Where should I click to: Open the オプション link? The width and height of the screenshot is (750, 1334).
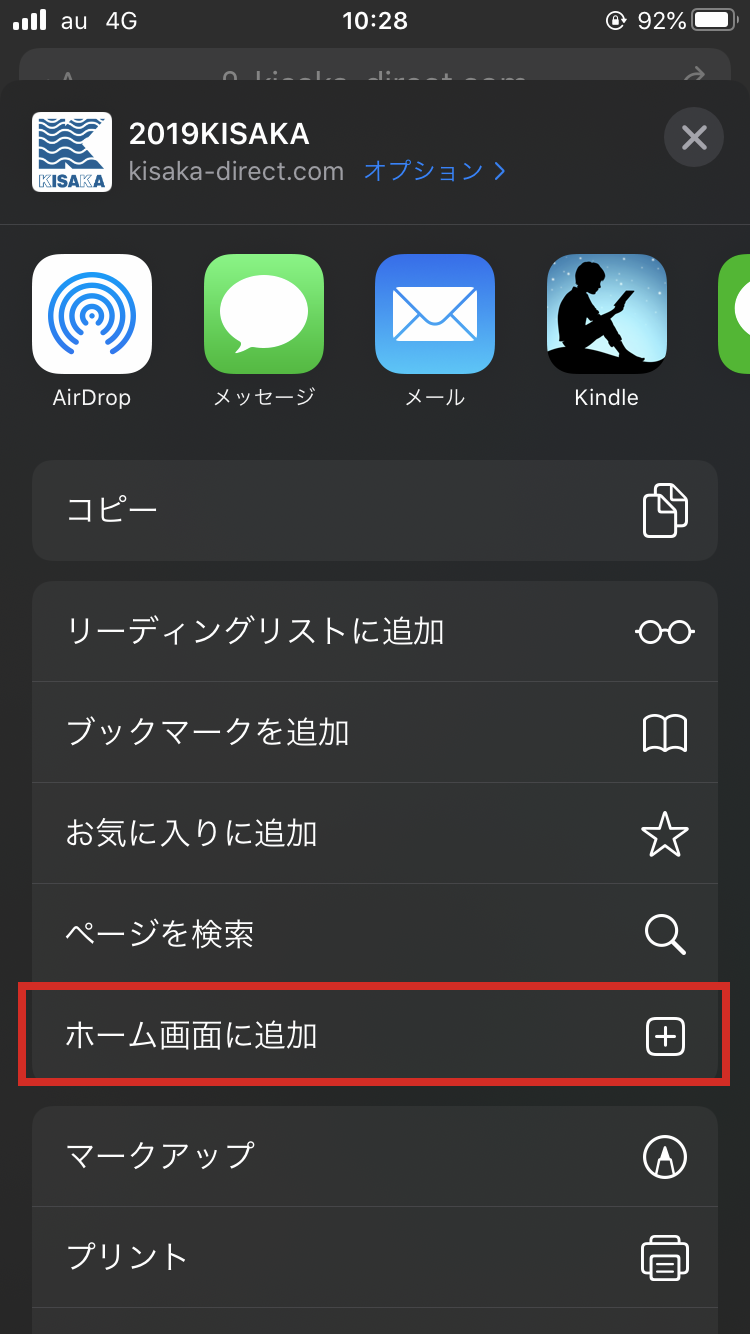pyautogui.click(x=434, y=171)
